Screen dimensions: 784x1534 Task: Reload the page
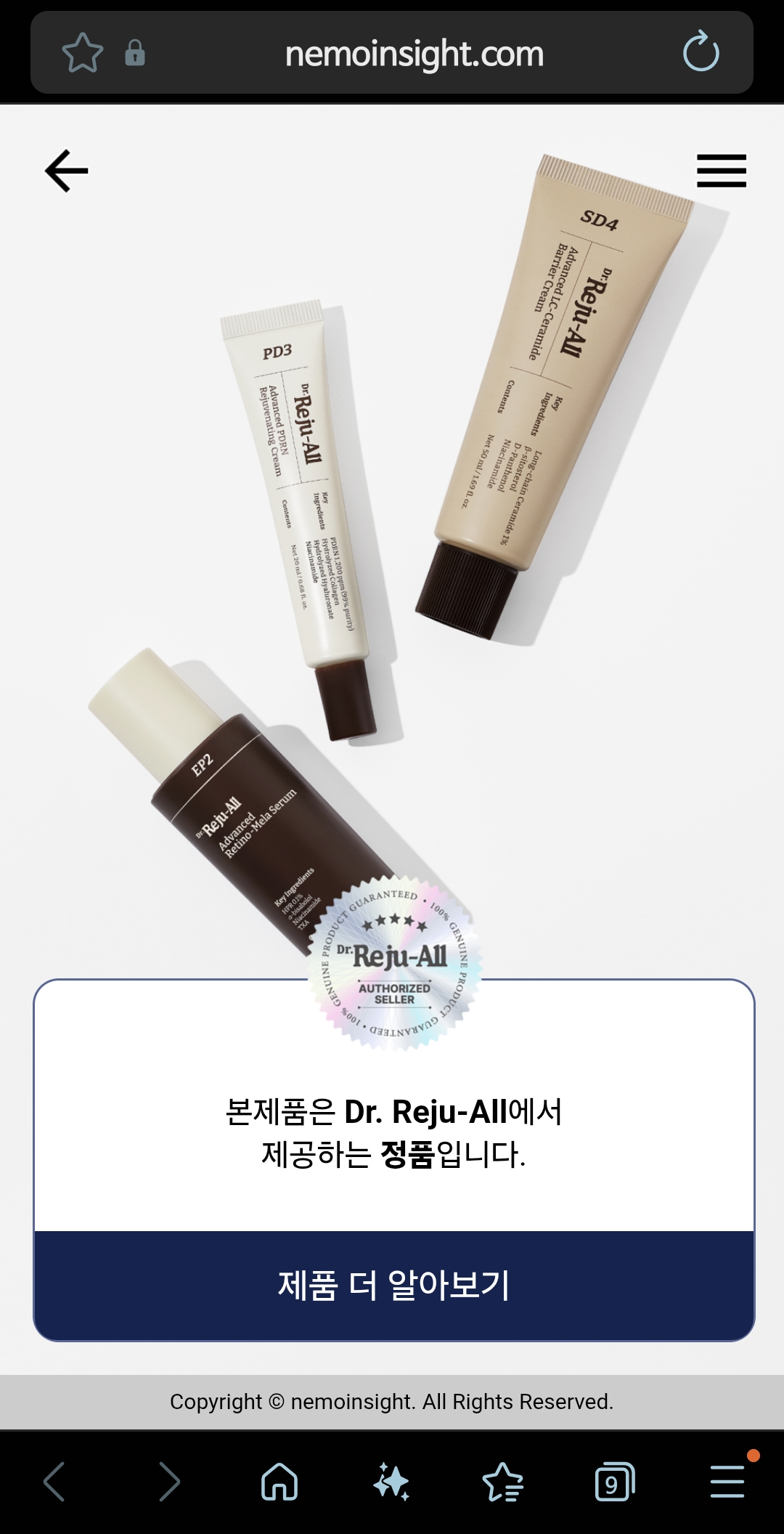coord(701,52)
